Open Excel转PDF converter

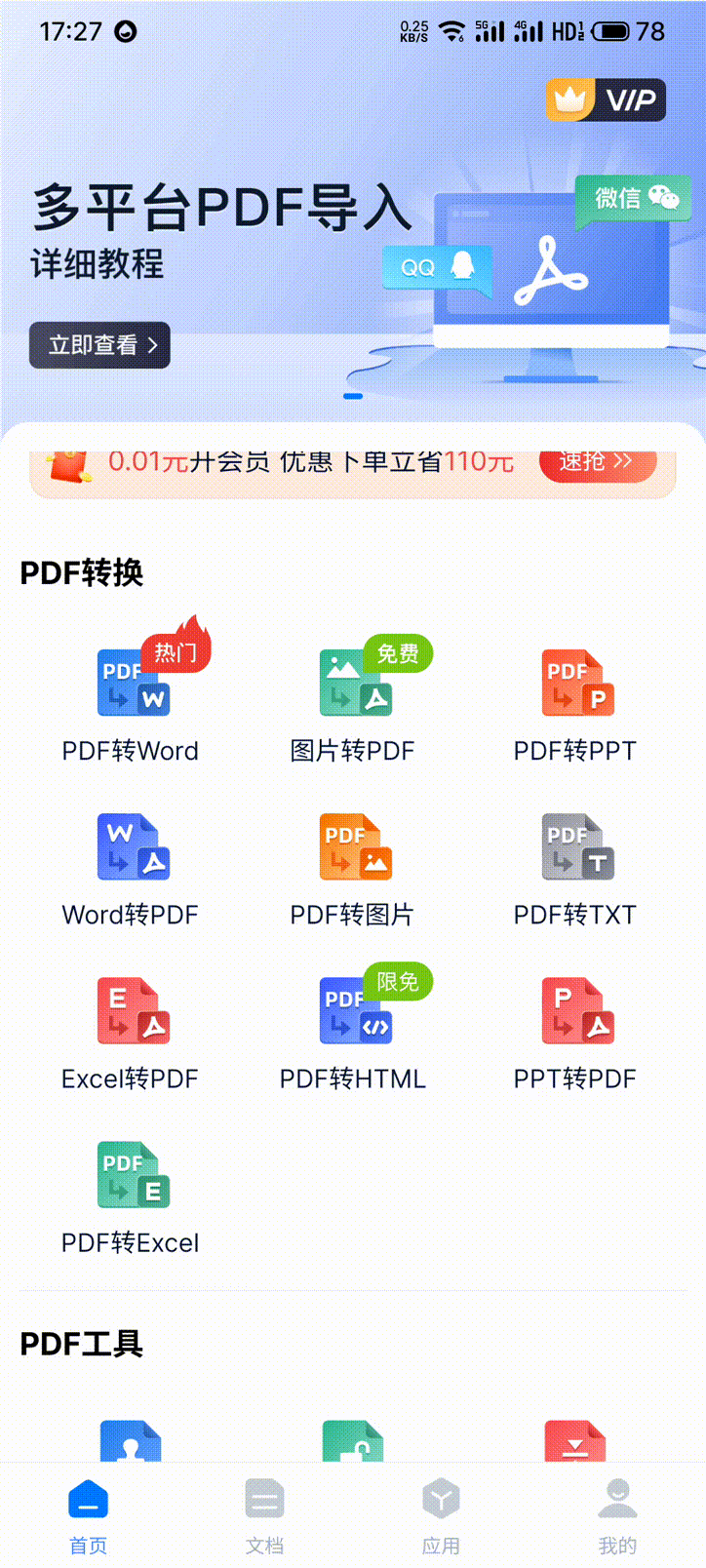coord(131,1034)
